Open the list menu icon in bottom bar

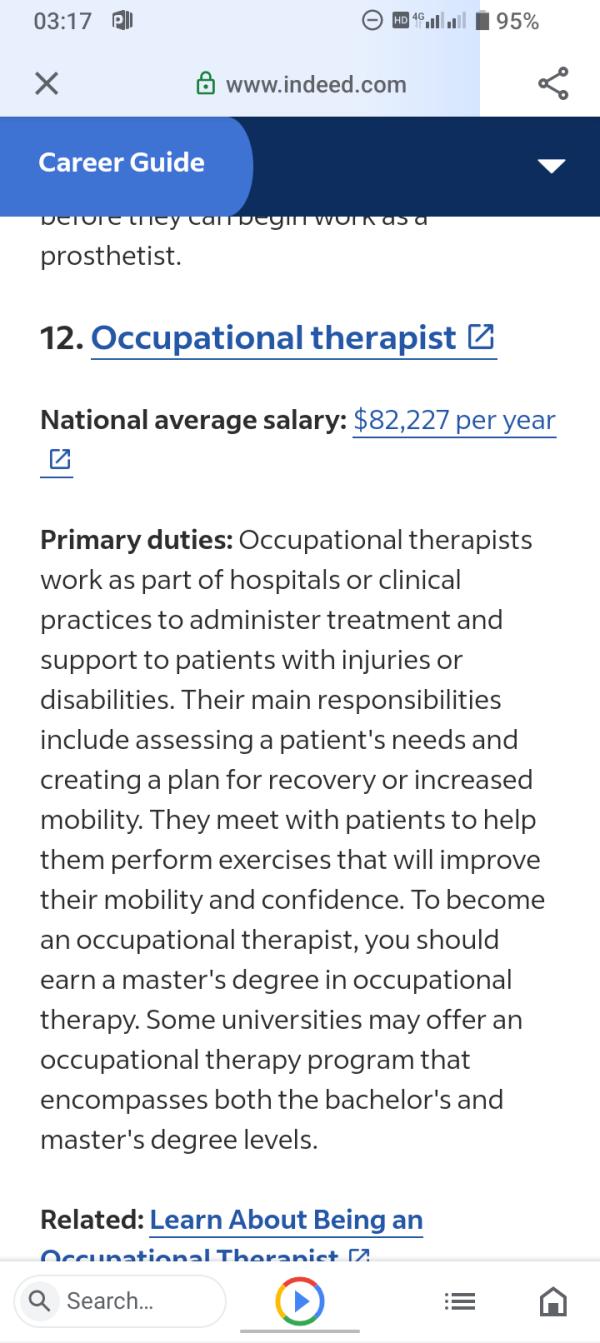458,1302
